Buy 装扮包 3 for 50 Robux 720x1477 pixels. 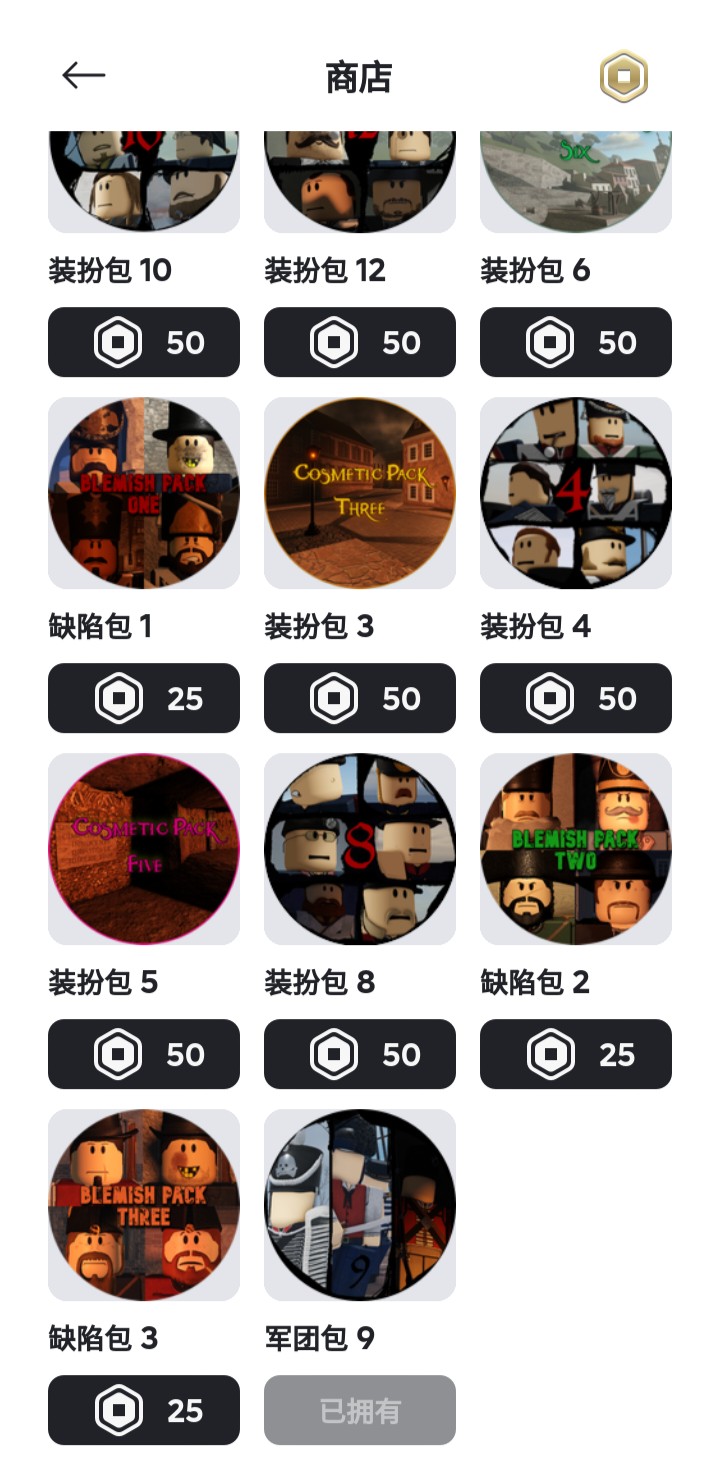point(360,698)
